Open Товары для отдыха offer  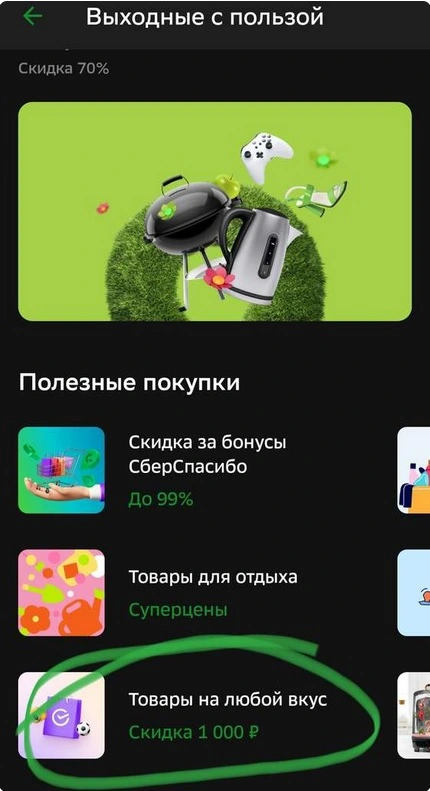click(x=200, y=593)
